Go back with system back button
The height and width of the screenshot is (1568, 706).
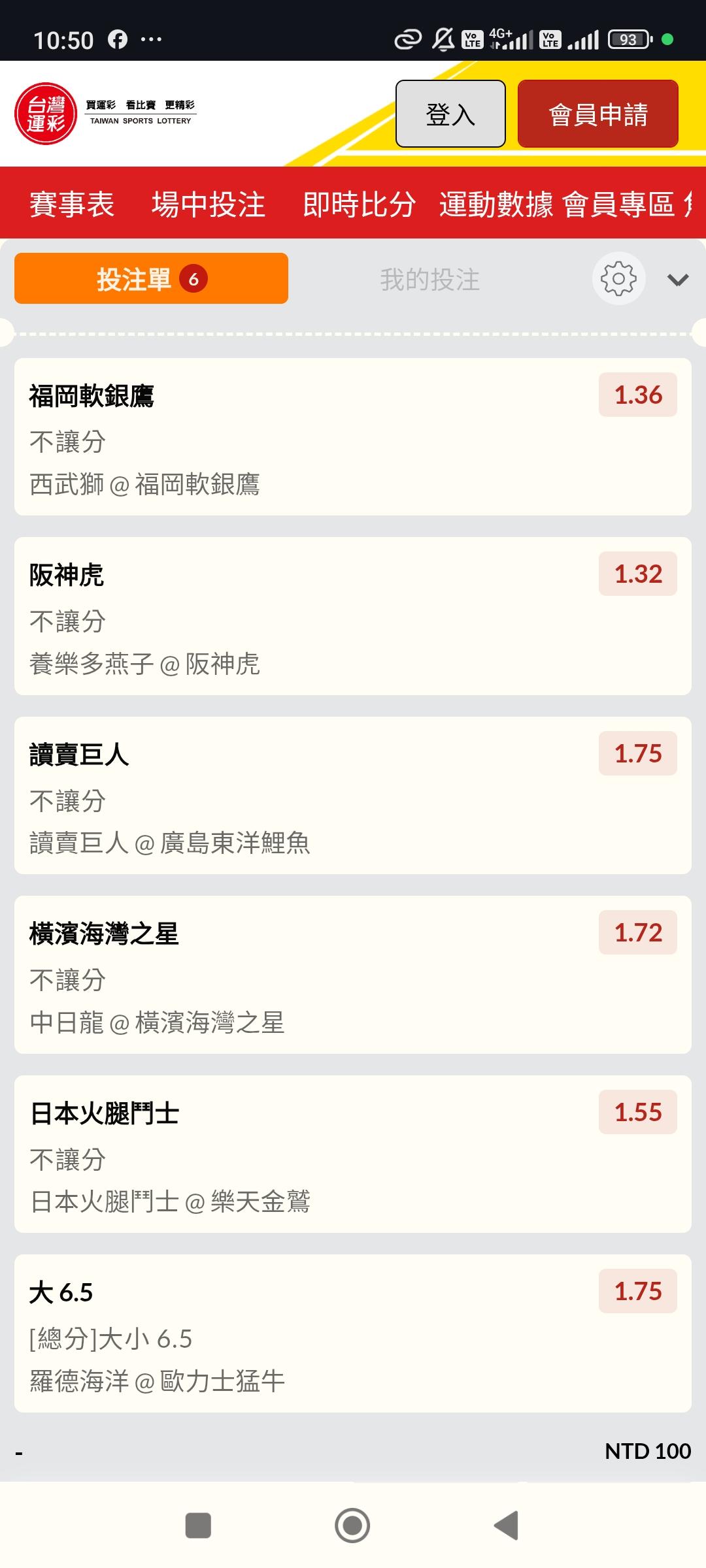point(507,1526)
